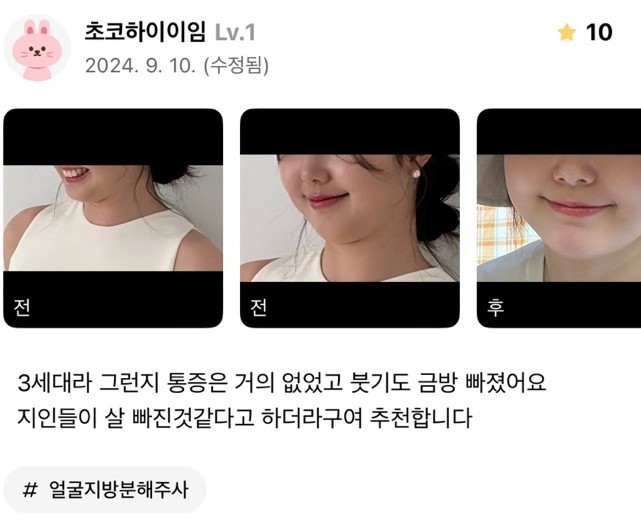View the 전 photo showing the open smile

(x=113, y=218)
